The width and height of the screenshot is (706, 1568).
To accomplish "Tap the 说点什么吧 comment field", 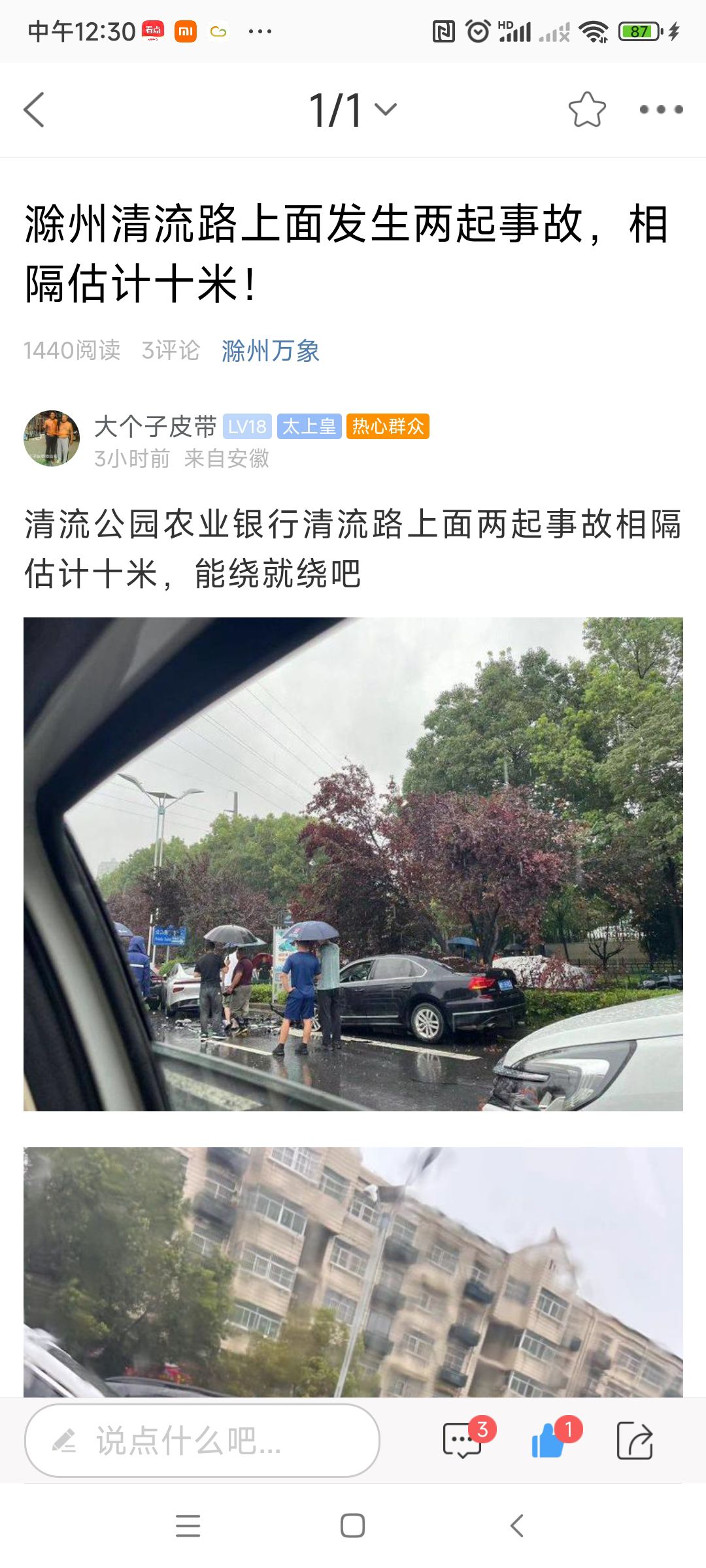I will click(202, 1441).
